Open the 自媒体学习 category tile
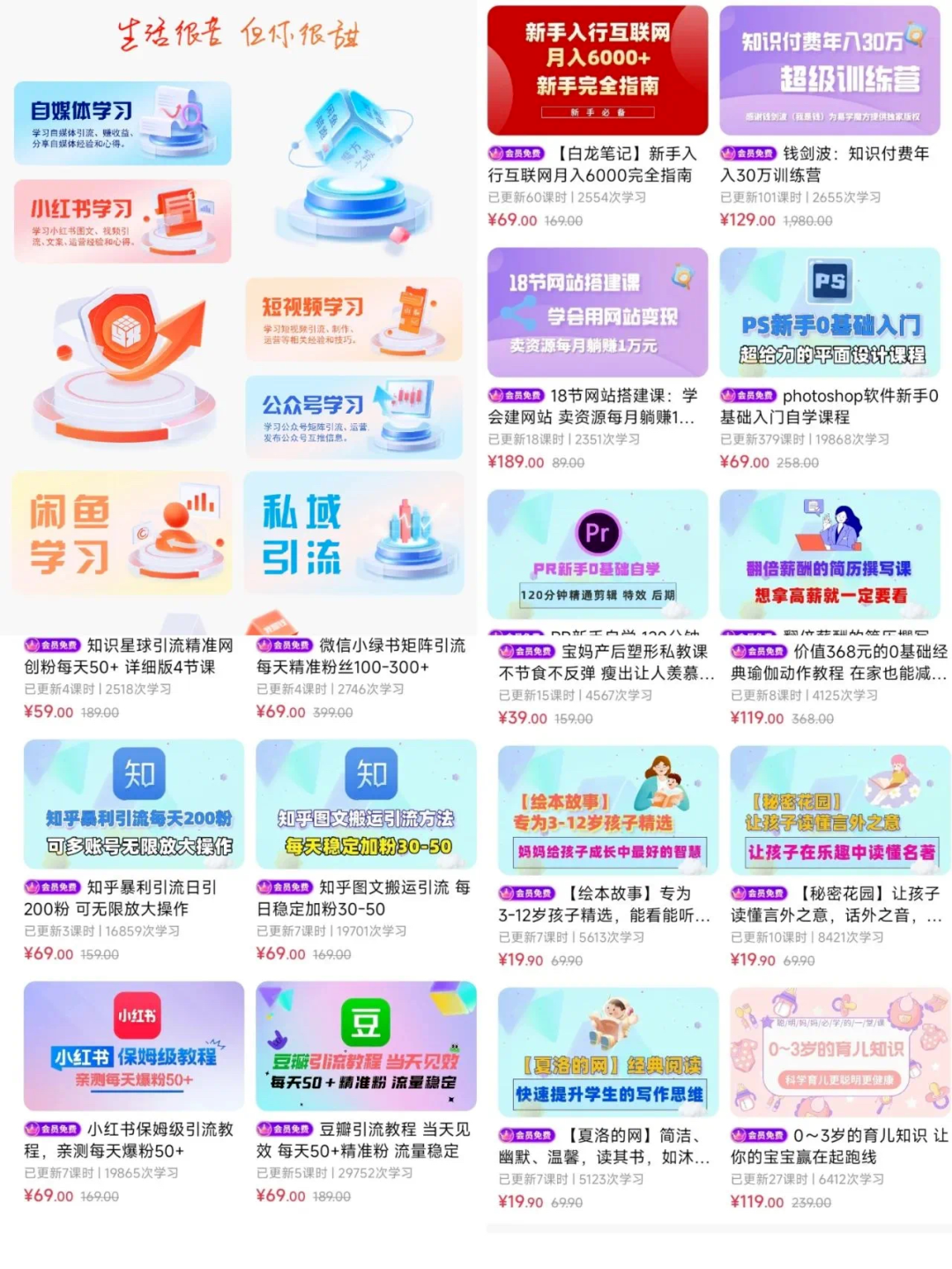 coord(122,122)
